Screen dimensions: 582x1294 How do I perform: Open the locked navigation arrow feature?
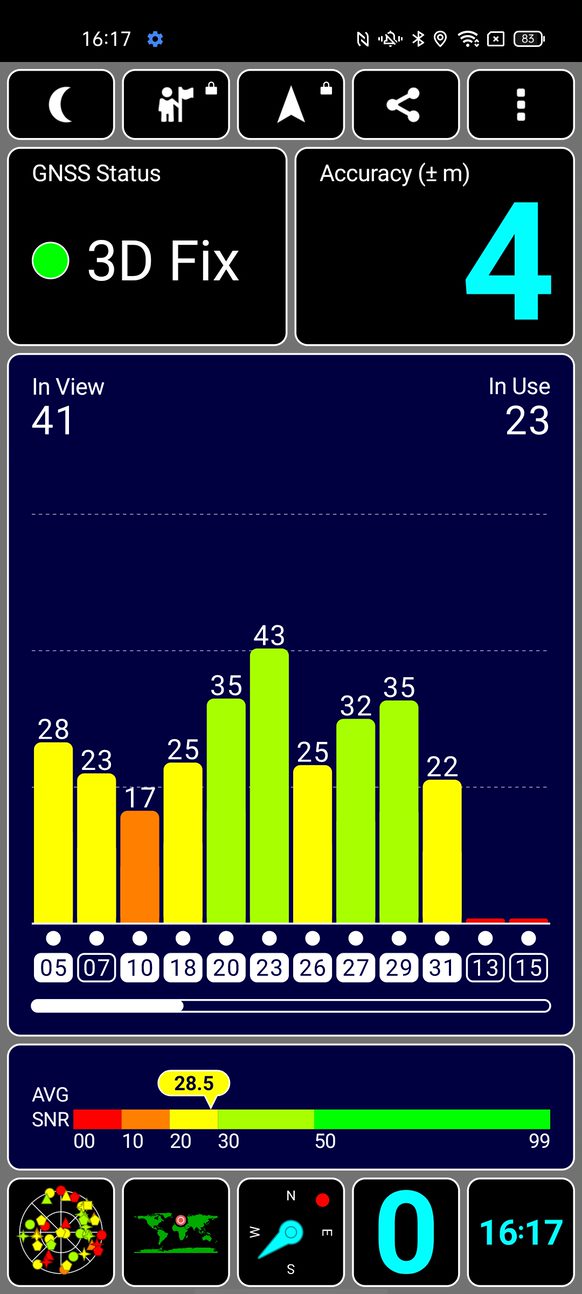291,104
